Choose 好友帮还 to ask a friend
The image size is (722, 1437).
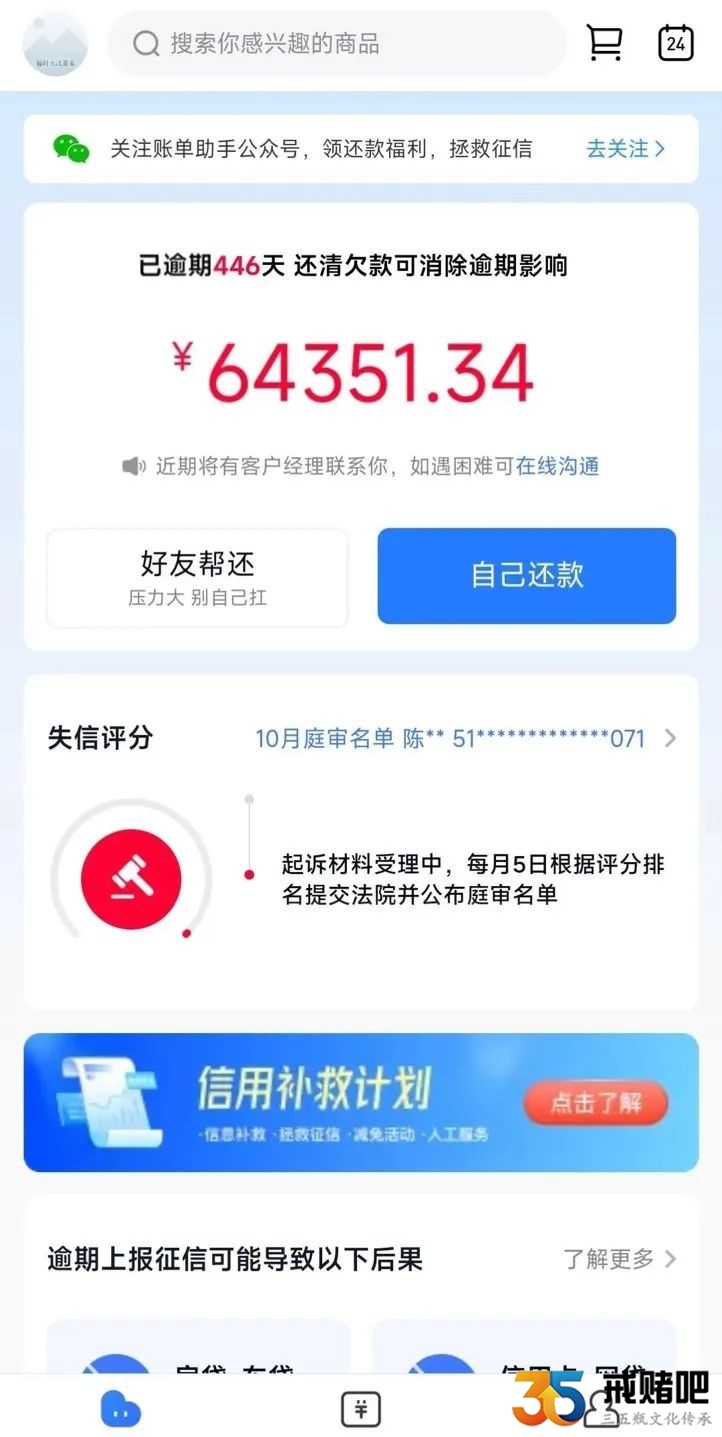point(198,578)
